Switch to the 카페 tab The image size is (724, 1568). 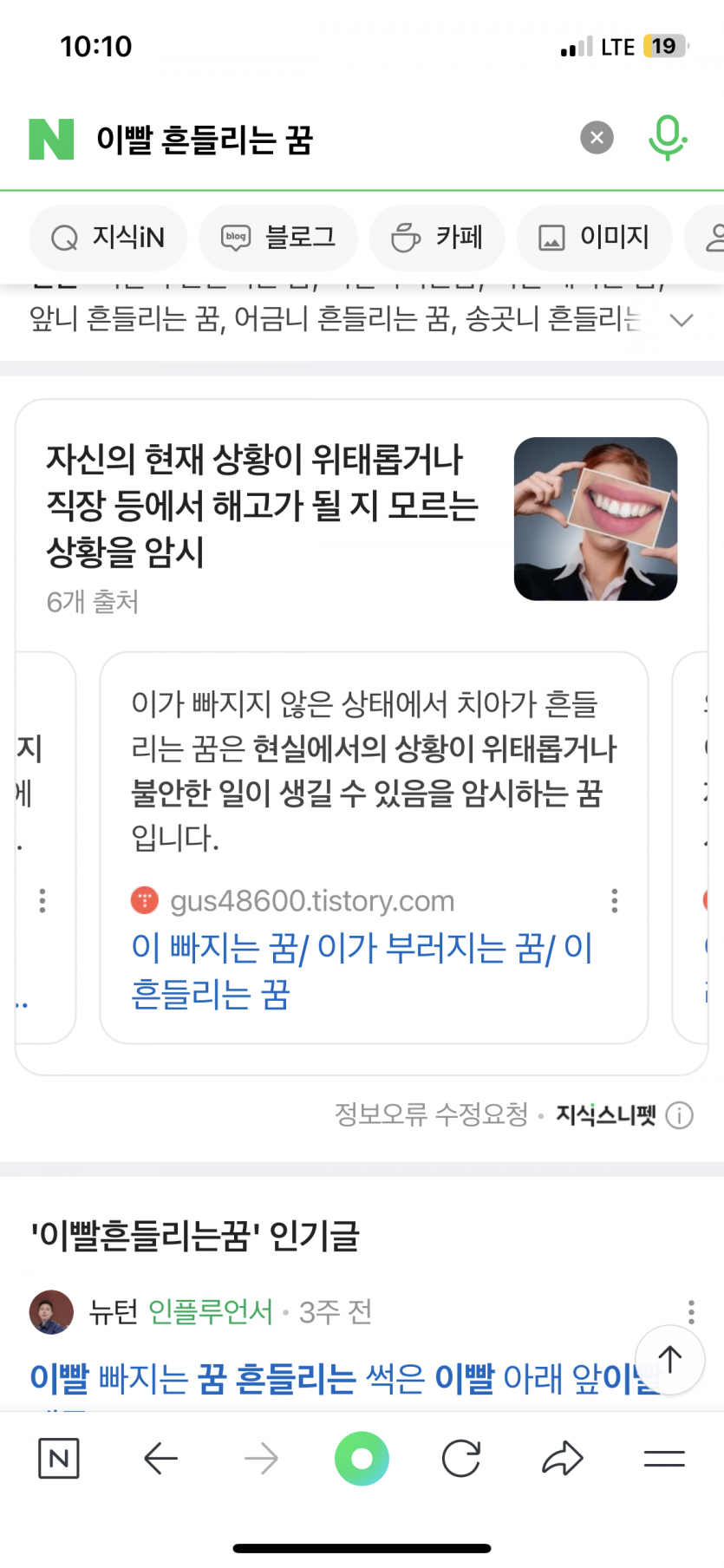pos(437,238)
